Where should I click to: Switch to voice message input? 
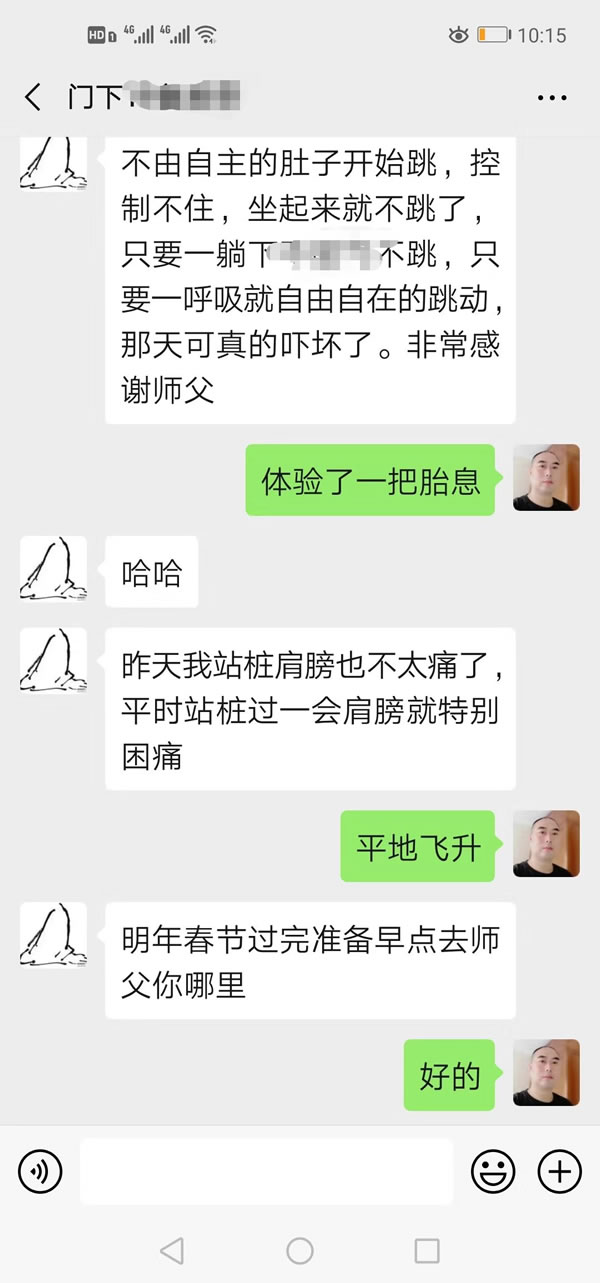coord(40,1170)
